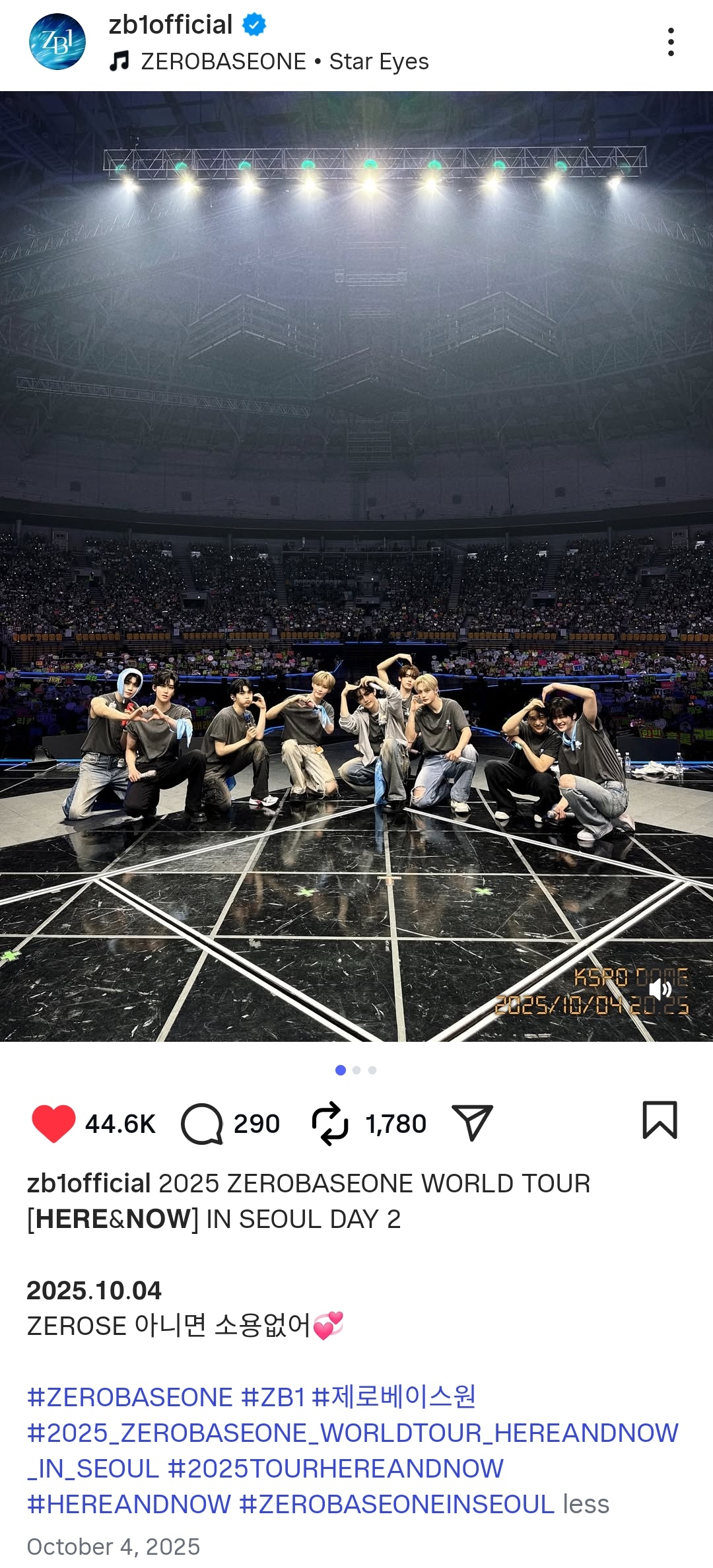
Task: Open the Star Eyes audio track
Action: tap(284, 61)
